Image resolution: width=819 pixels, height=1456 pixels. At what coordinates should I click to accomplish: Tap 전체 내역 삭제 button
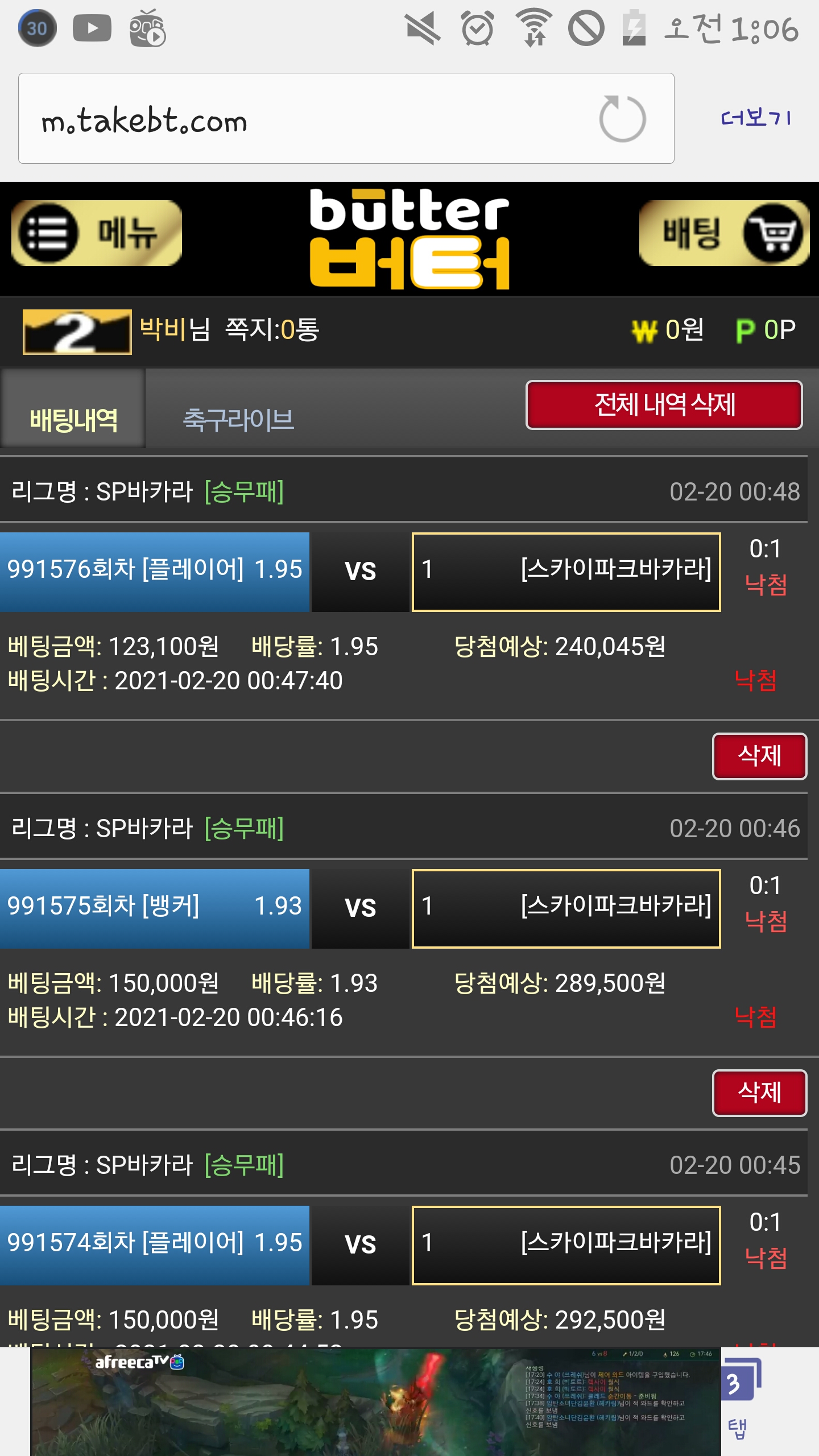(x=664, y=405)
